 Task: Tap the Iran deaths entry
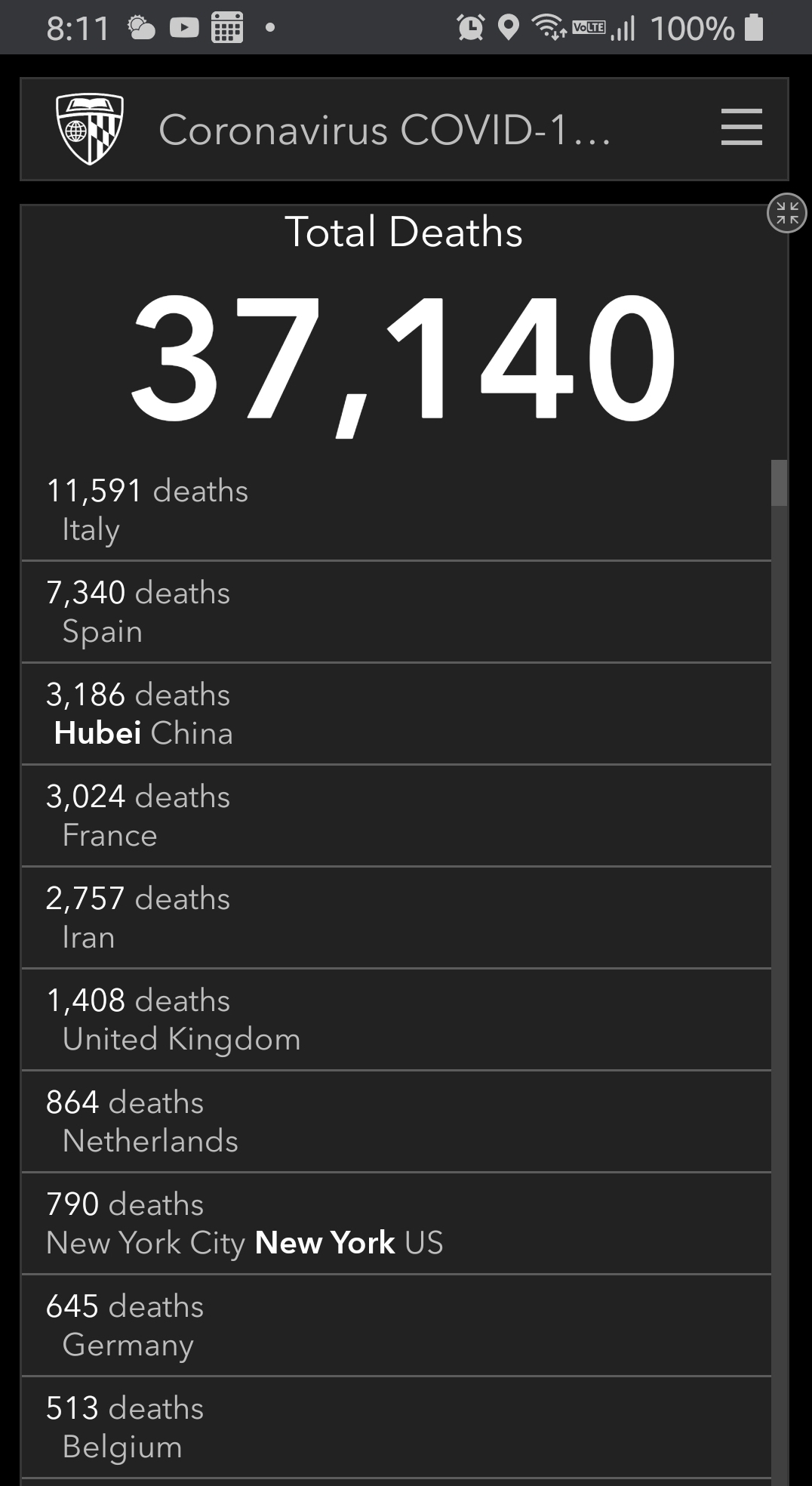(x=396, y=917)
